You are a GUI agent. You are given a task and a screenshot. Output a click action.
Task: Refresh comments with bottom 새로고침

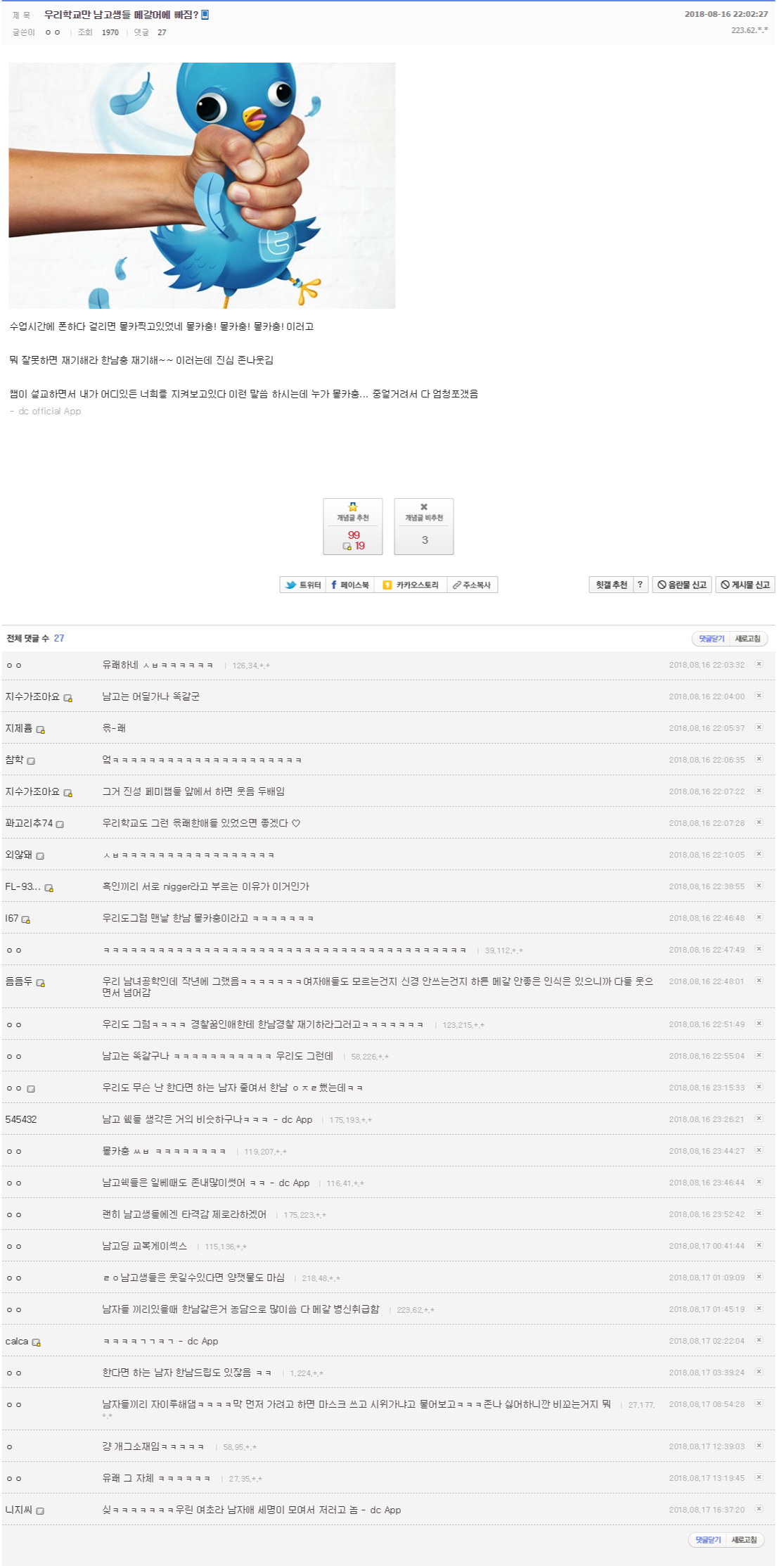click(744, 1540)
